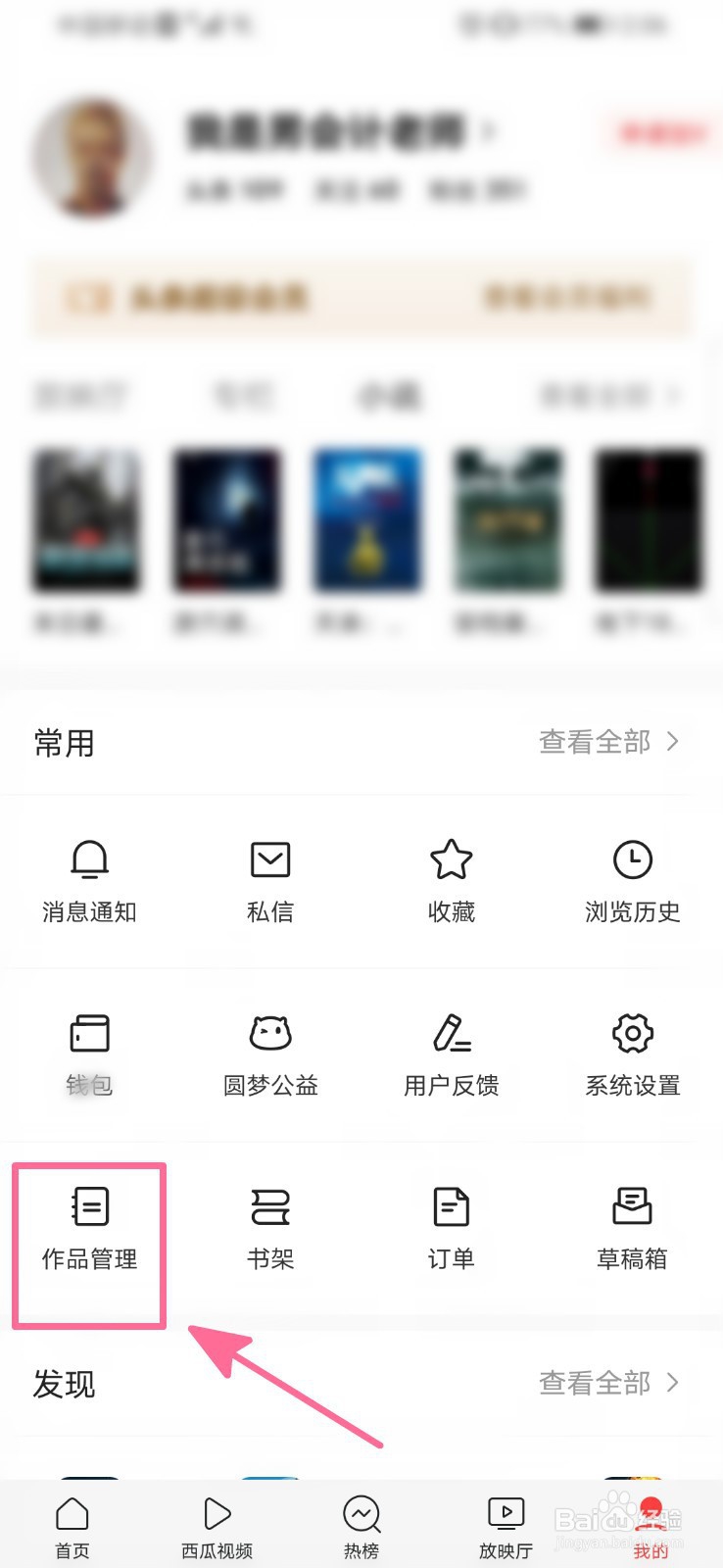Open 系统设置 settings
723x1568 pixels.
pos(632,1052)
